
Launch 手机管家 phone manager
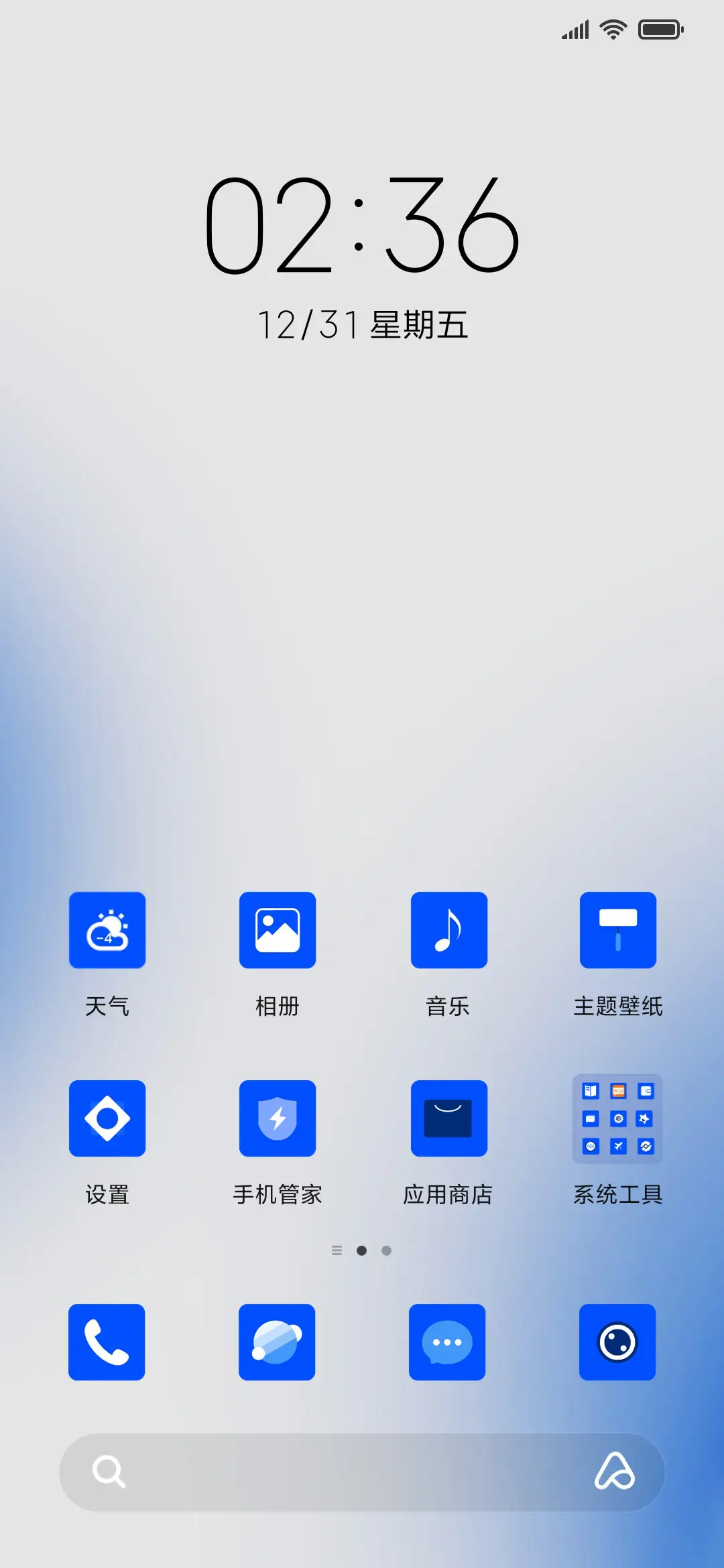pyautogui.click(x=278, y=1118)
